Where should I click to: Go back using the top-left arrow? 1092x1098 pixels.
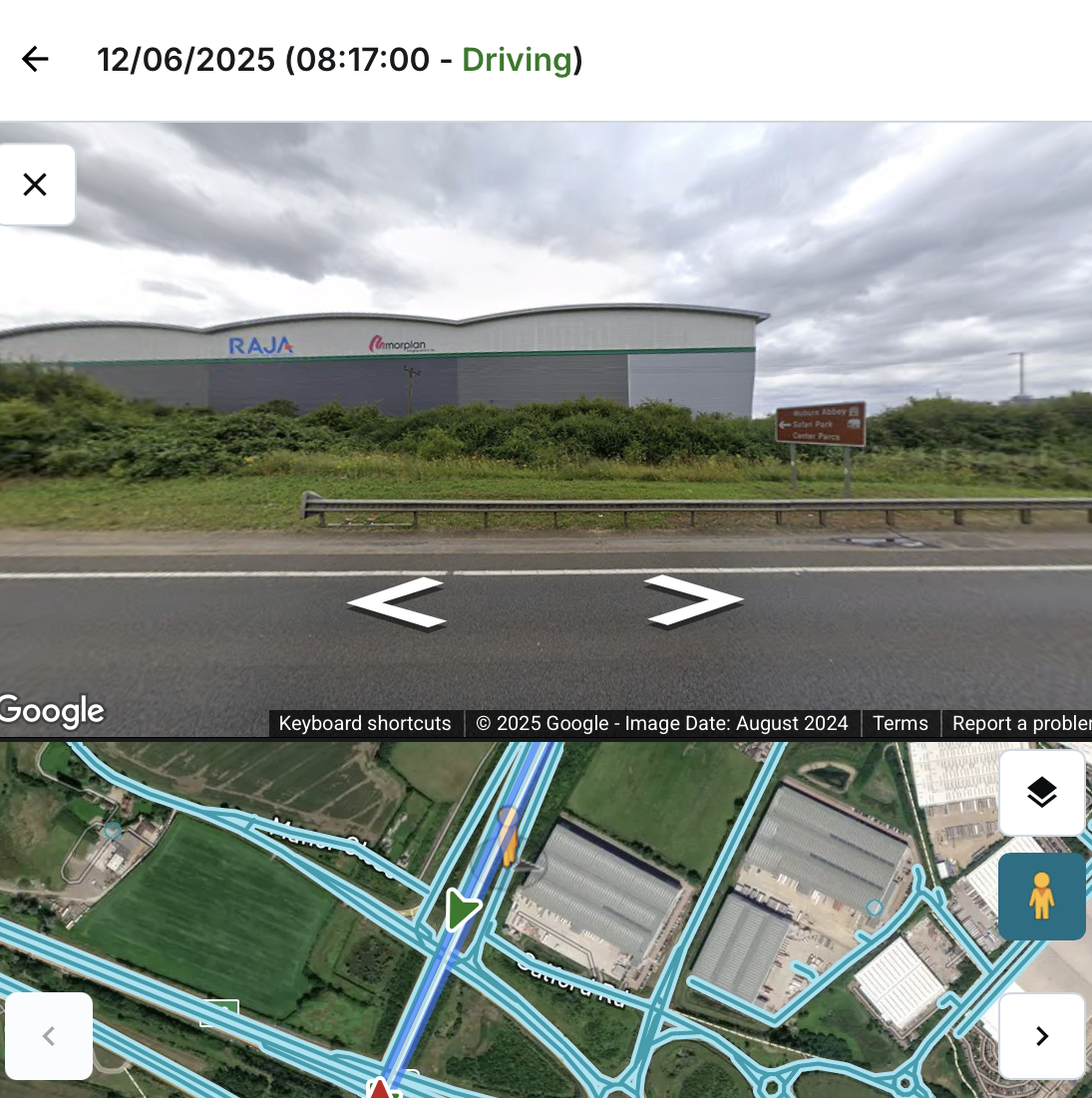[35, 60]
